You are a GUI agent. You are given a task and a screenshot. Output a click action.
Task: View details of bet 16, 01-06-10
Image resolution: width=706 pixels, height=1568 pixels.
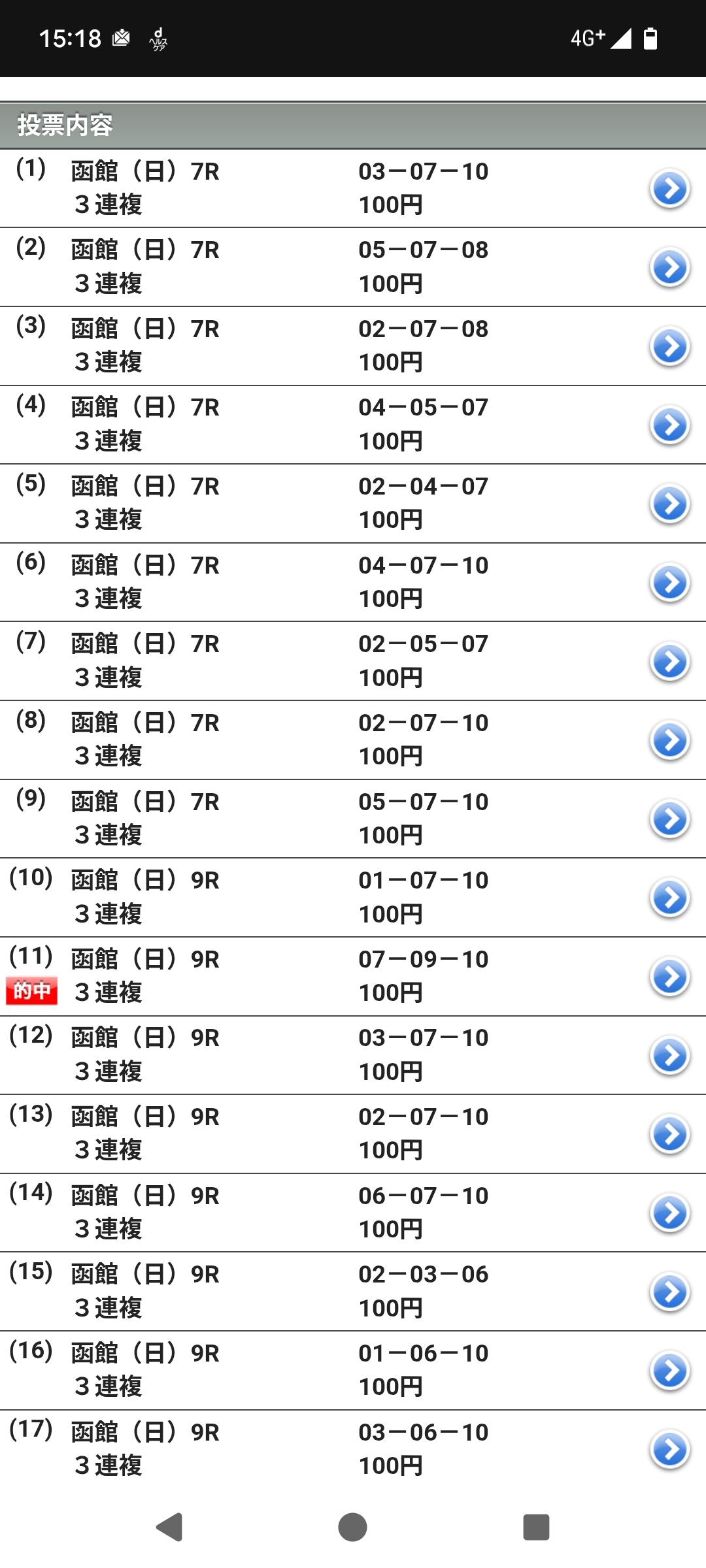tap(669, 1371)
